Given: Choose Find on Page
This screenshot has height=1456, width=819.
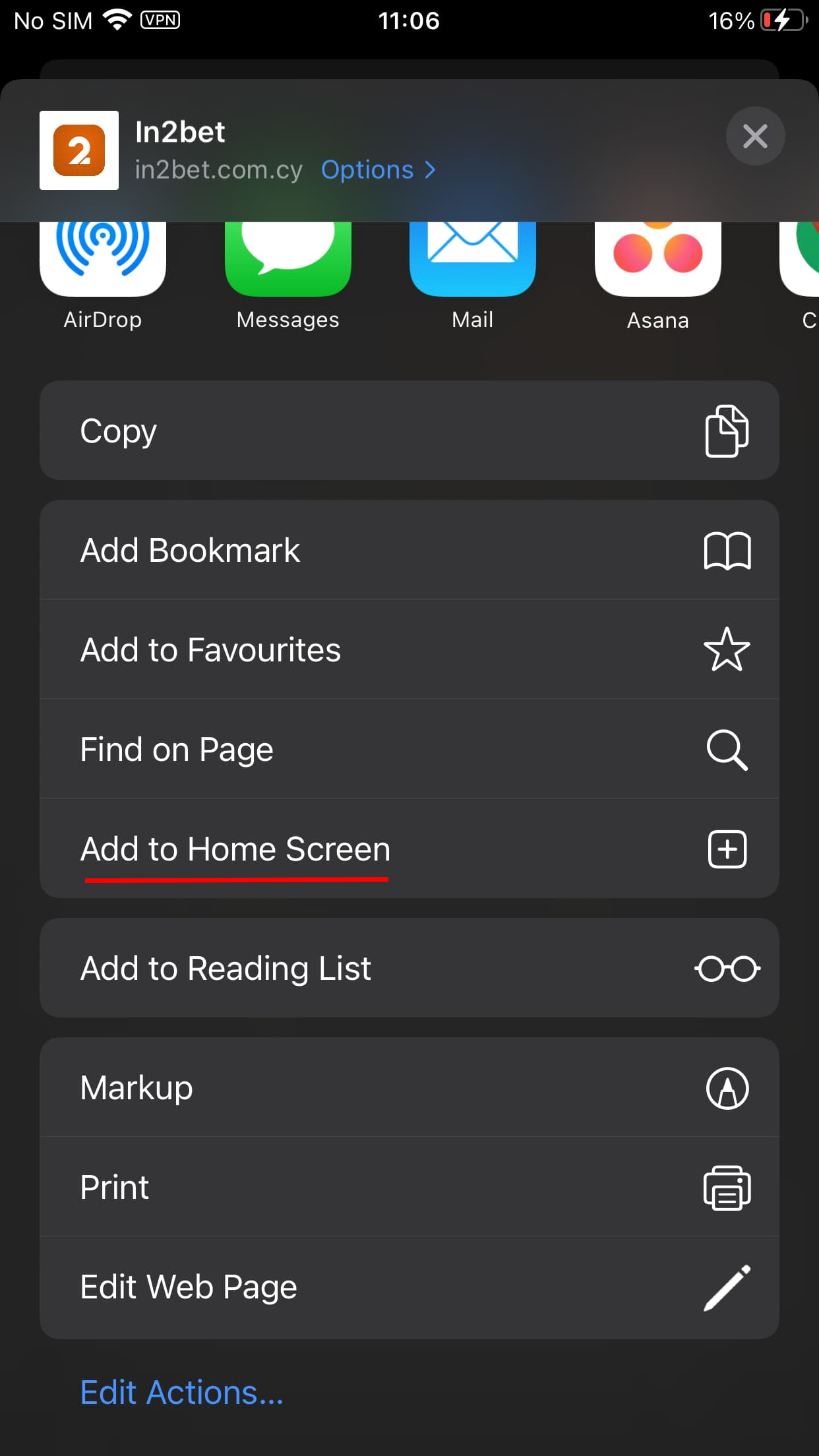Looking at the screenshot, I should [x=409, y=749].
